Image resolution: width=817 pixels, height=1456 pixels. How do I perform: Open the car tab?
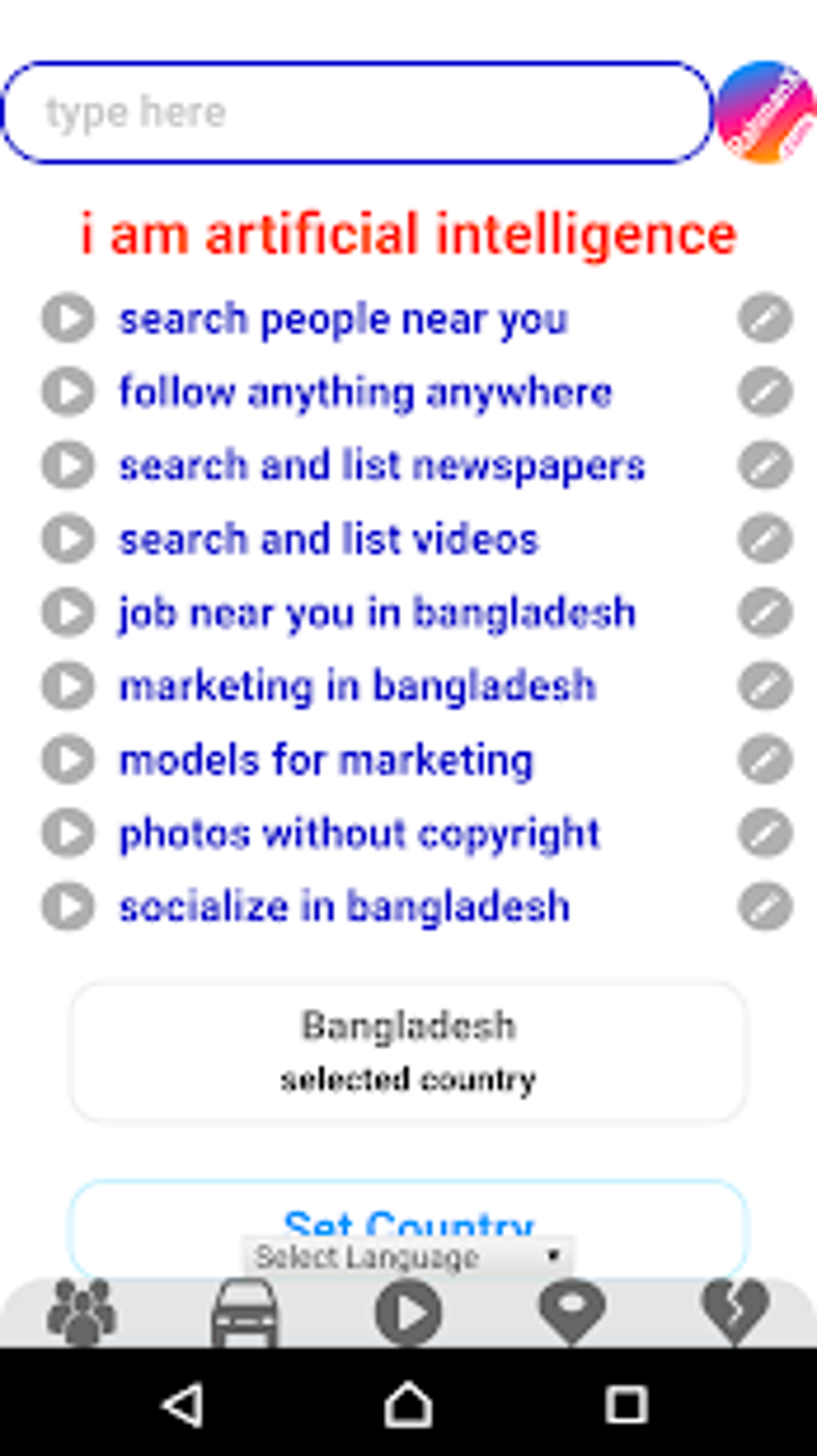pos(245,1313)
